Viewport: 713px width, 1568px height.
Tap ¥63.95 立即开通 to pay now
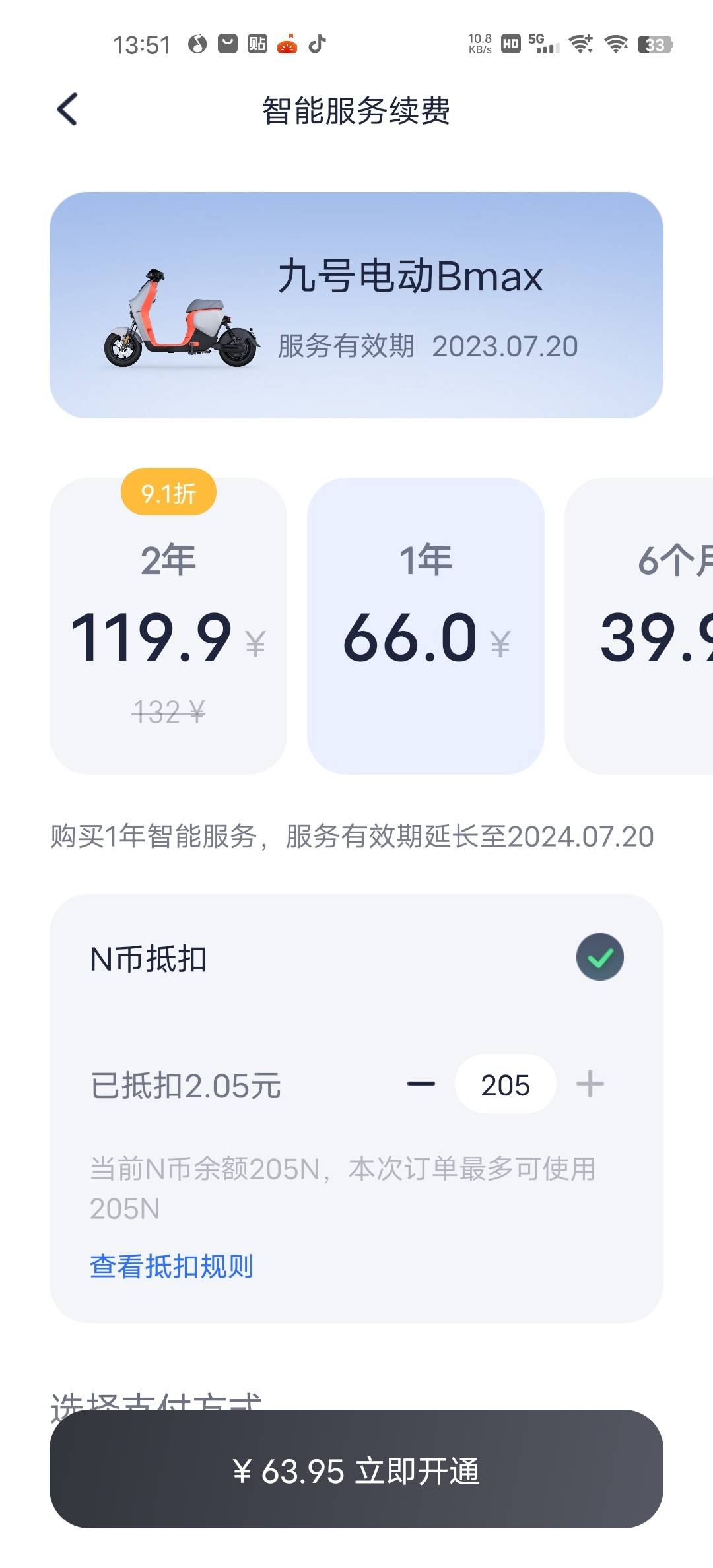click(x=356, y=1469)
